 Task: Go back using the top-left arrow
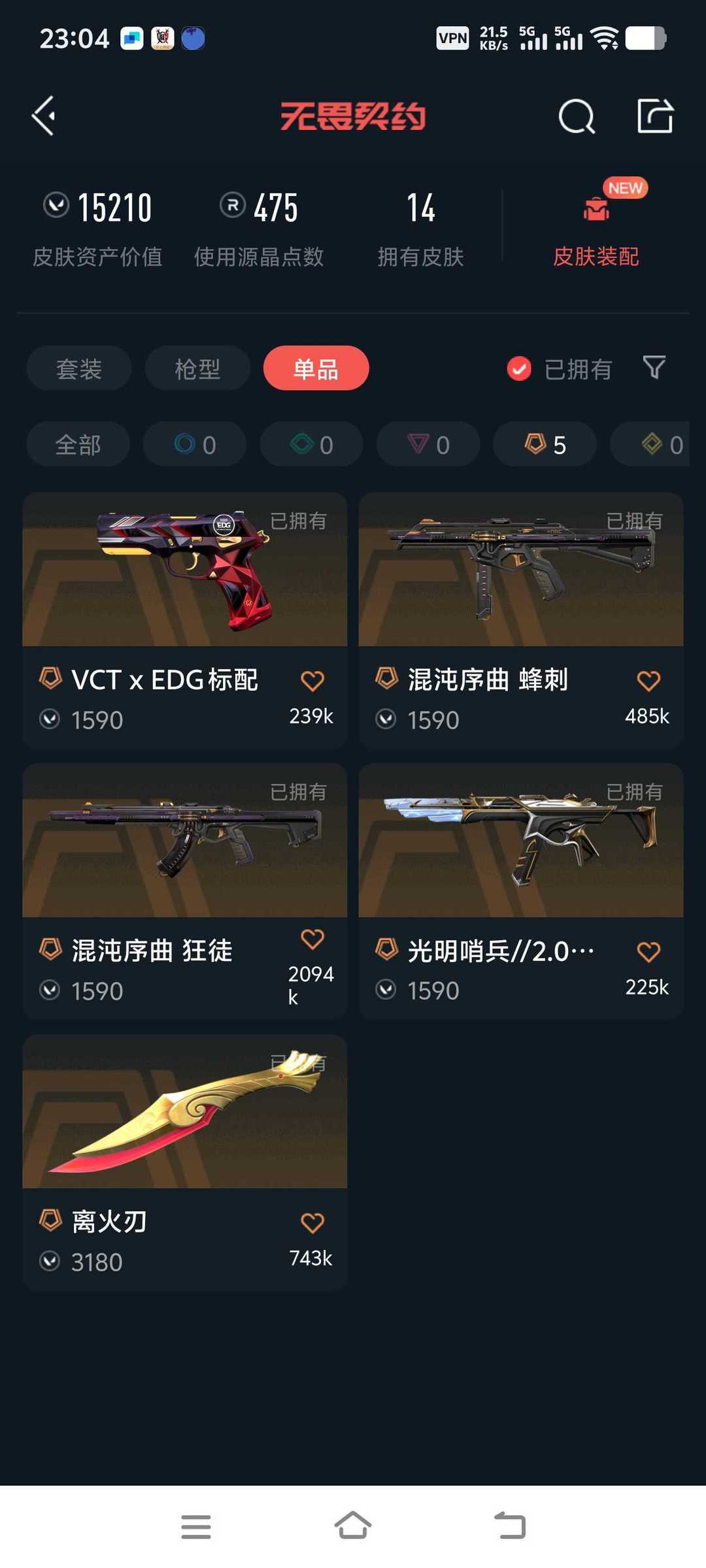(x=44, y=116)
